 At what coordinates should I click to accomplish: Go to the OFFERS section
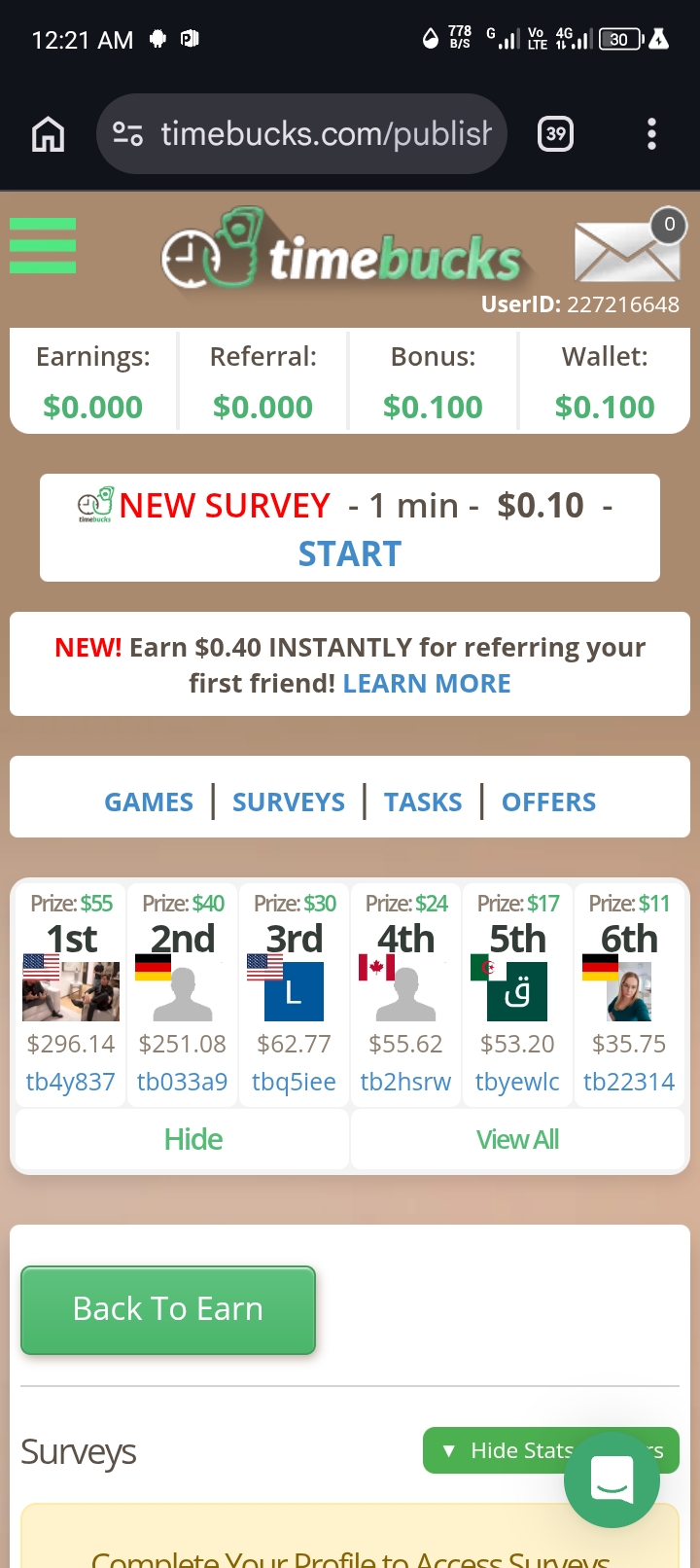(548, 802)
